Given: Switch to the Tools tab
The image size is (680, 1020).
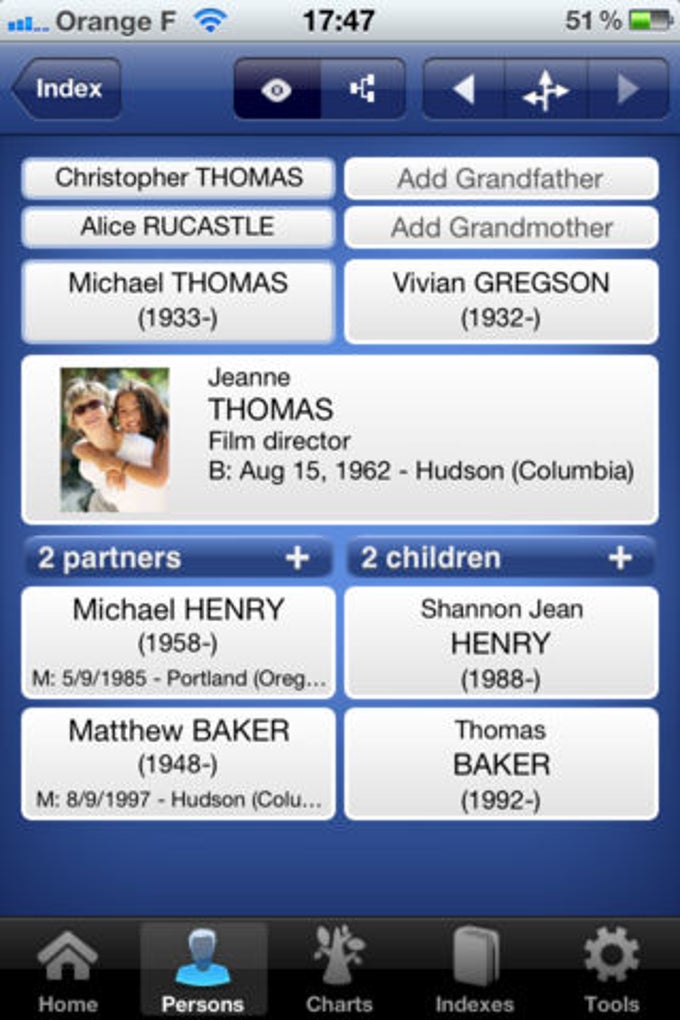Looking at the screenshot, I should pyautogui.click(x=611, y=969).
